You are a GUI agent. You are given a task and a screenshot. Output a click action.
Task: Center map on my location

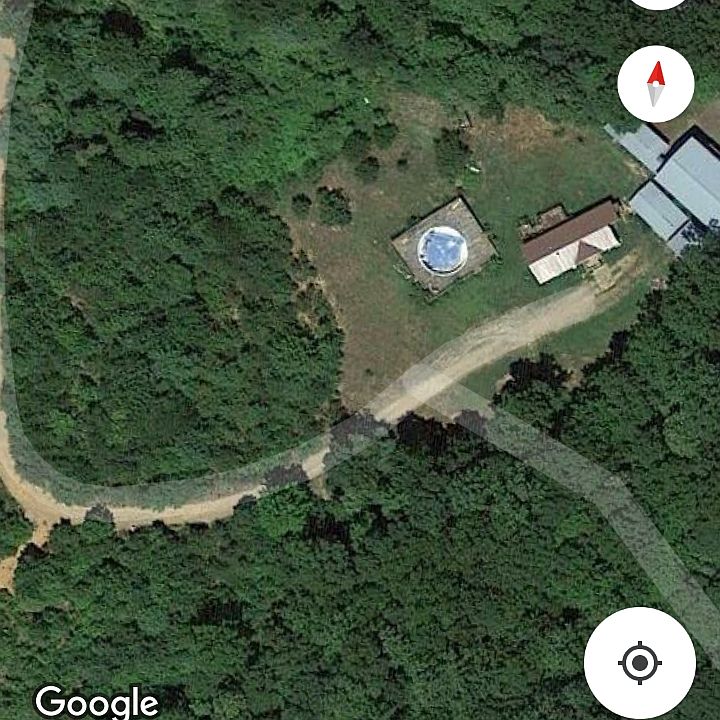coord(640,662)
